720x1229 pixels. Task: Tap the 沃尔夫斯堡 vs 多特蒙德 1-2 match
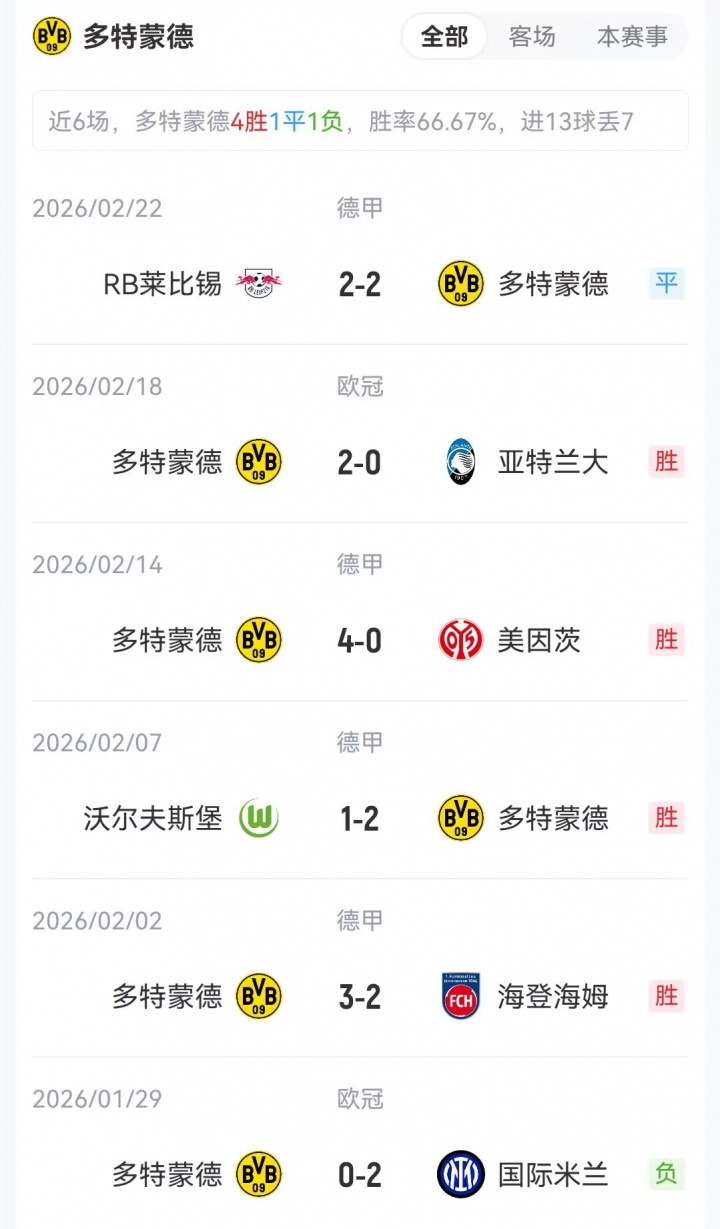360,818
